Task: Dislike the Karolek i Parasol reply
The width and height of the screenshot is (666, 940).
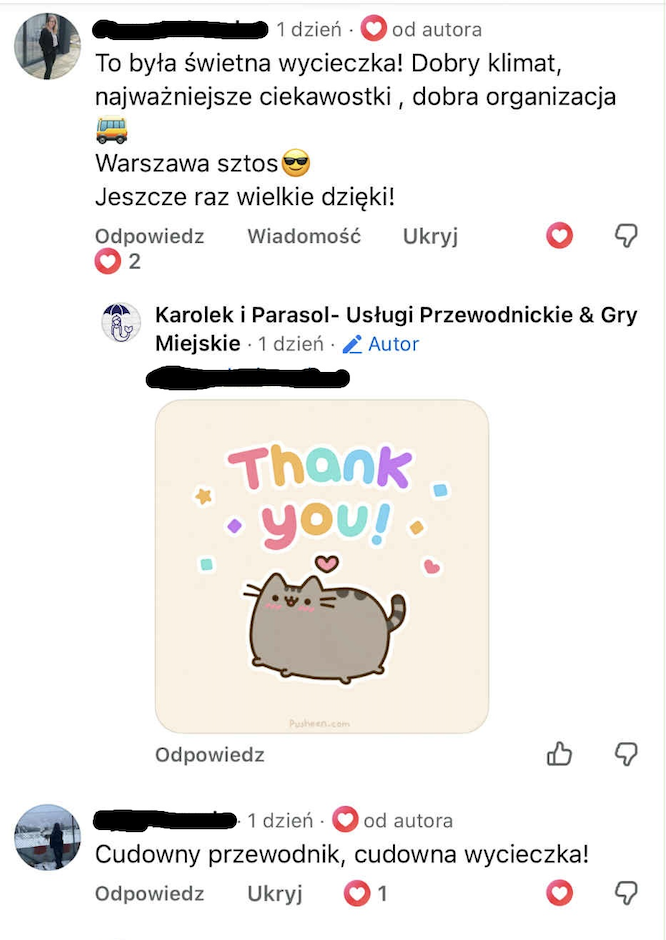Action: click(626, 754)
